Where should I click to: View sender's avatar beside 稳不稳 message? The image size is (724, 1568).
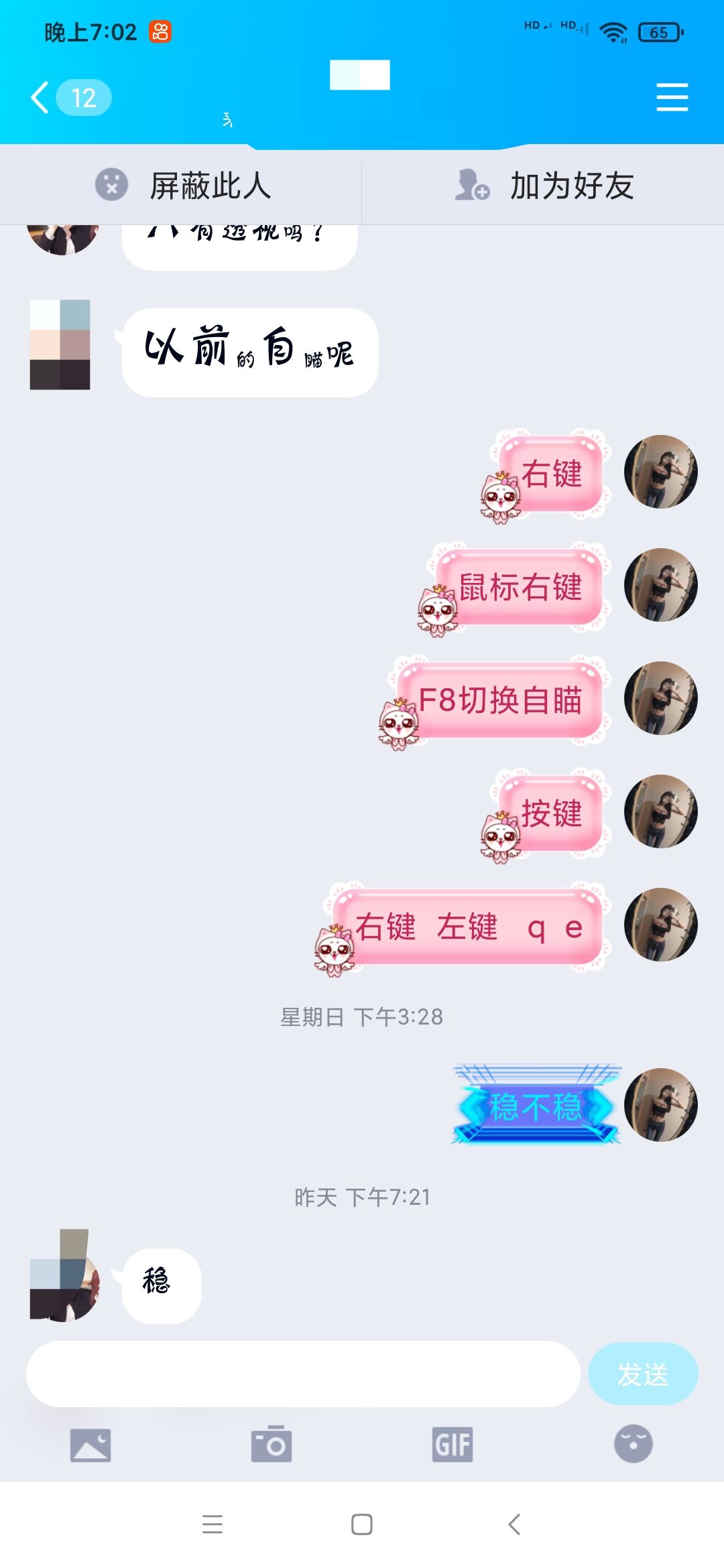660,1105
